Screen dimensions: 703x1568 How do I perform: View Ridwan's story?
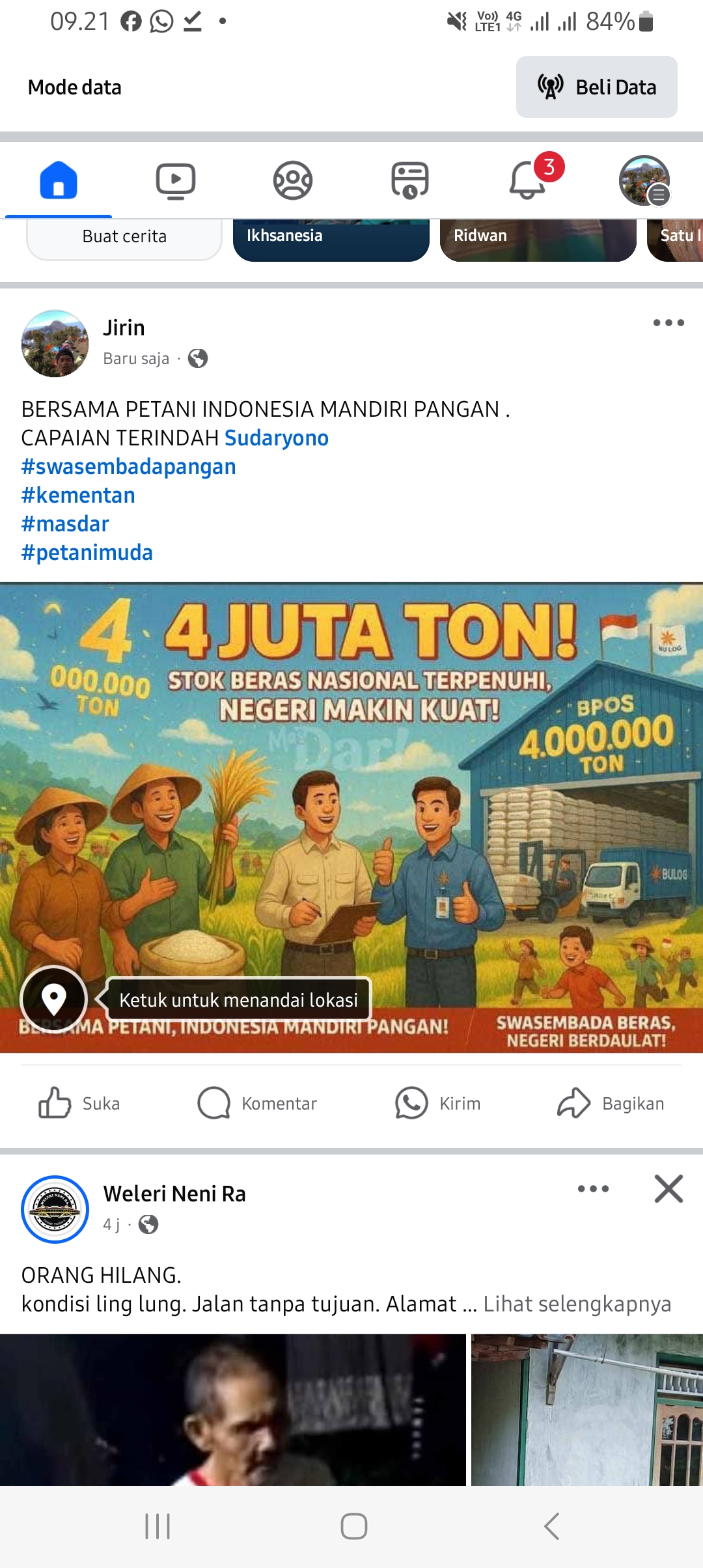538,238
